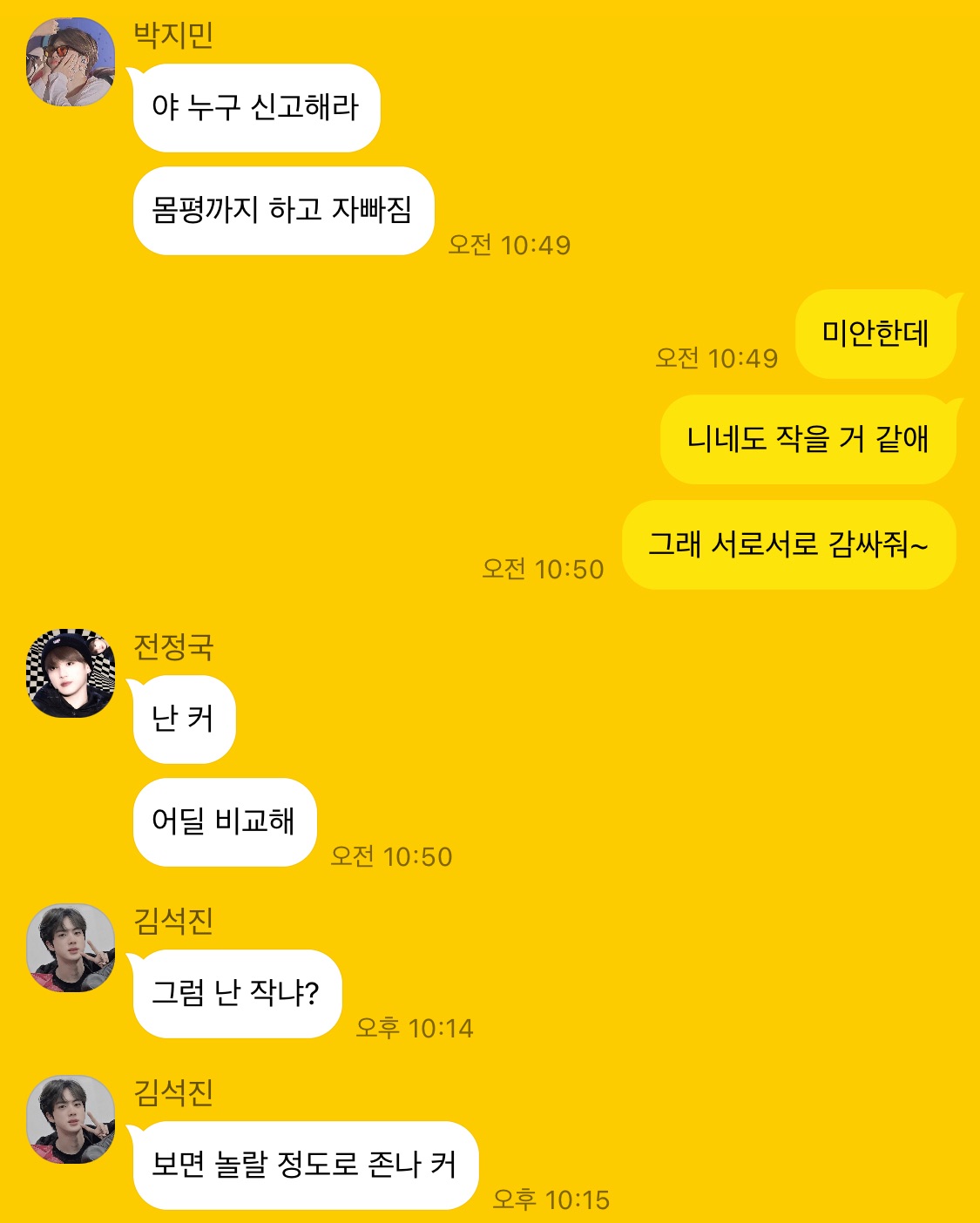Image resolution: width=980 pixels, height=1223 pixels.
Task: View 전정국's profile via his avatar
Action: [x=71, y=673]
